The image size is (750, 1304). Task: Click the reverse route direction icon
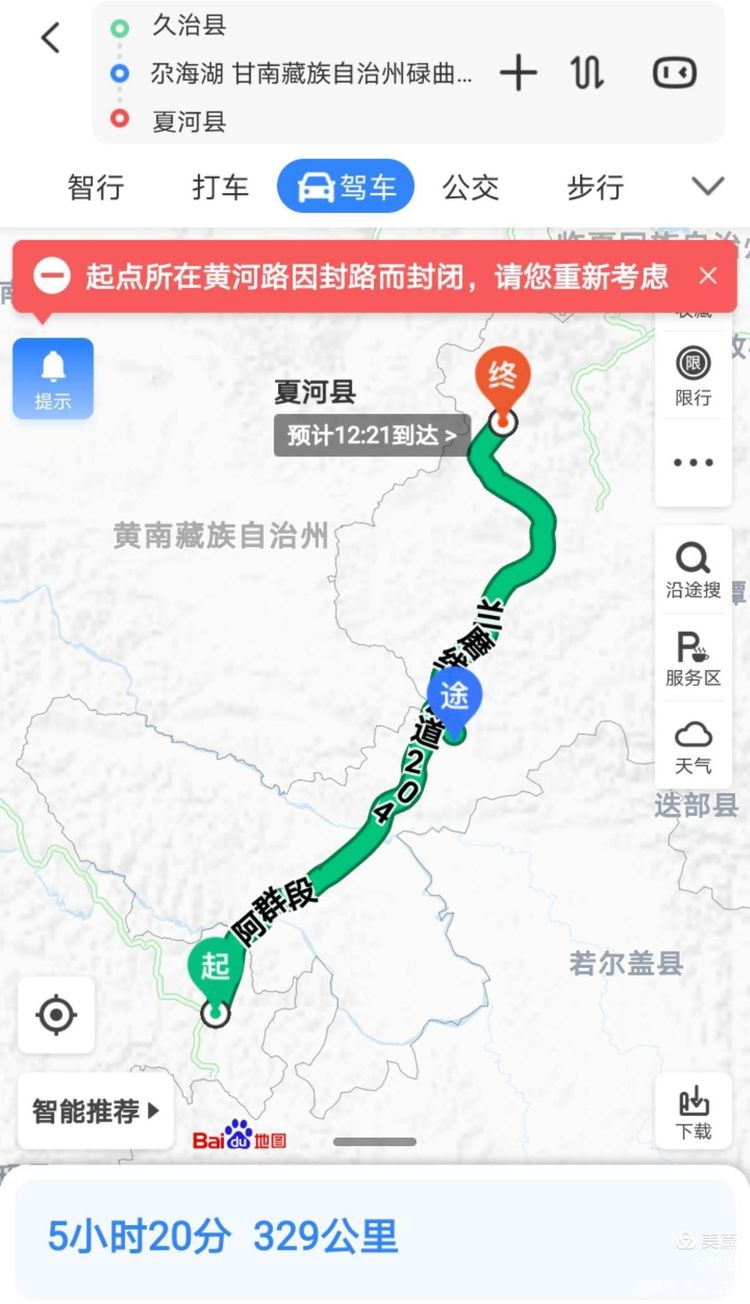pos(587,73)
